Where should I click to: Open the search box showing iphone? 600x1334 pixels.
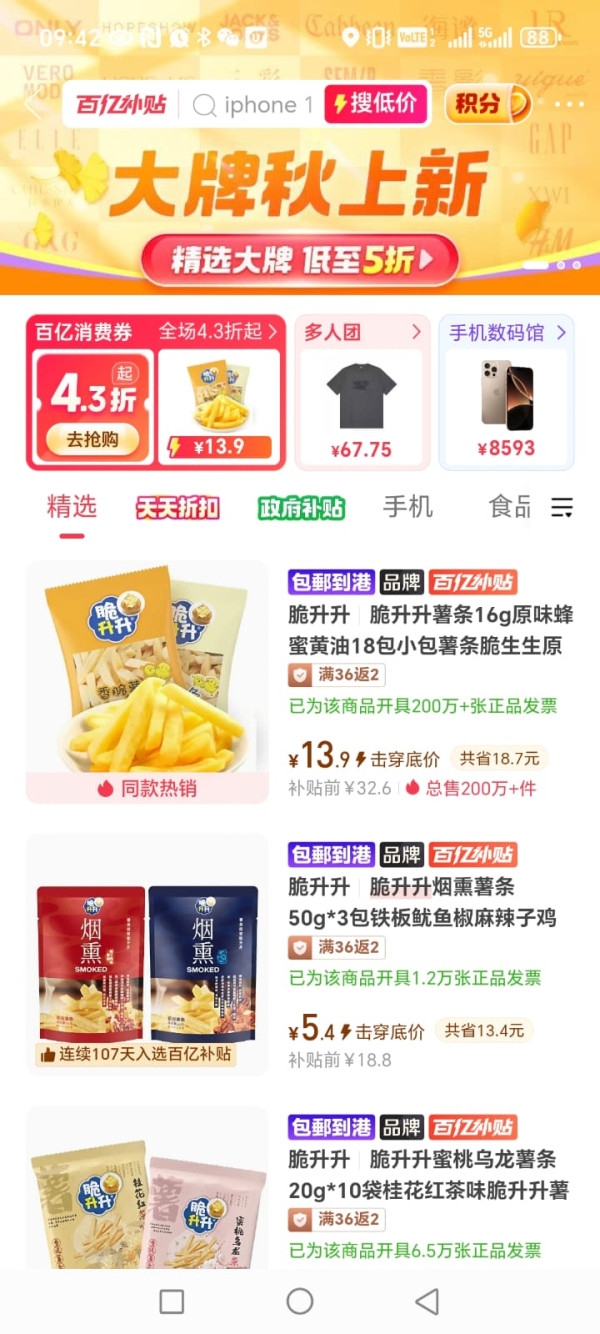tap(255, 105)
